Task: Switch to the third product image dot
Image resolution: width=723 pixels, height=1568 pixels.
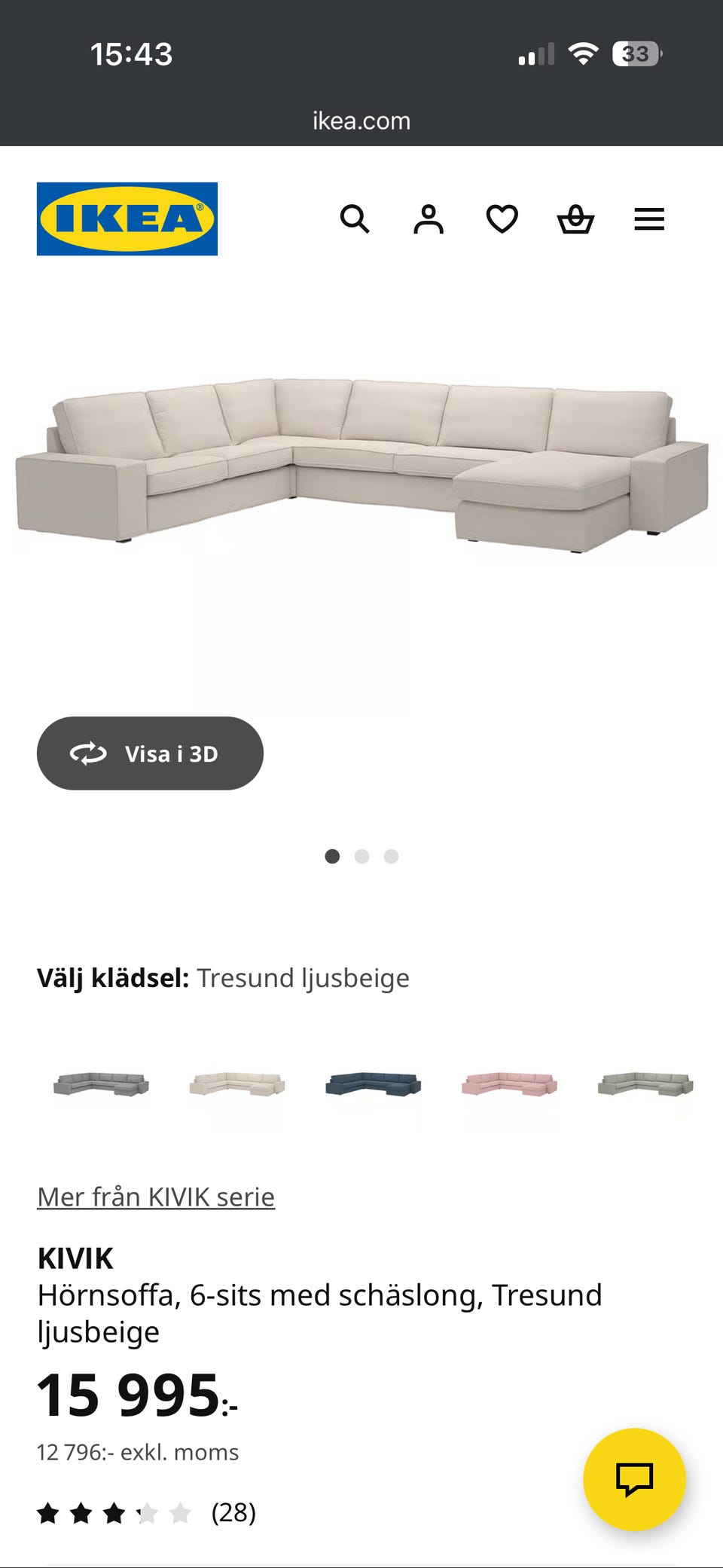Action: tap(391, 856)
